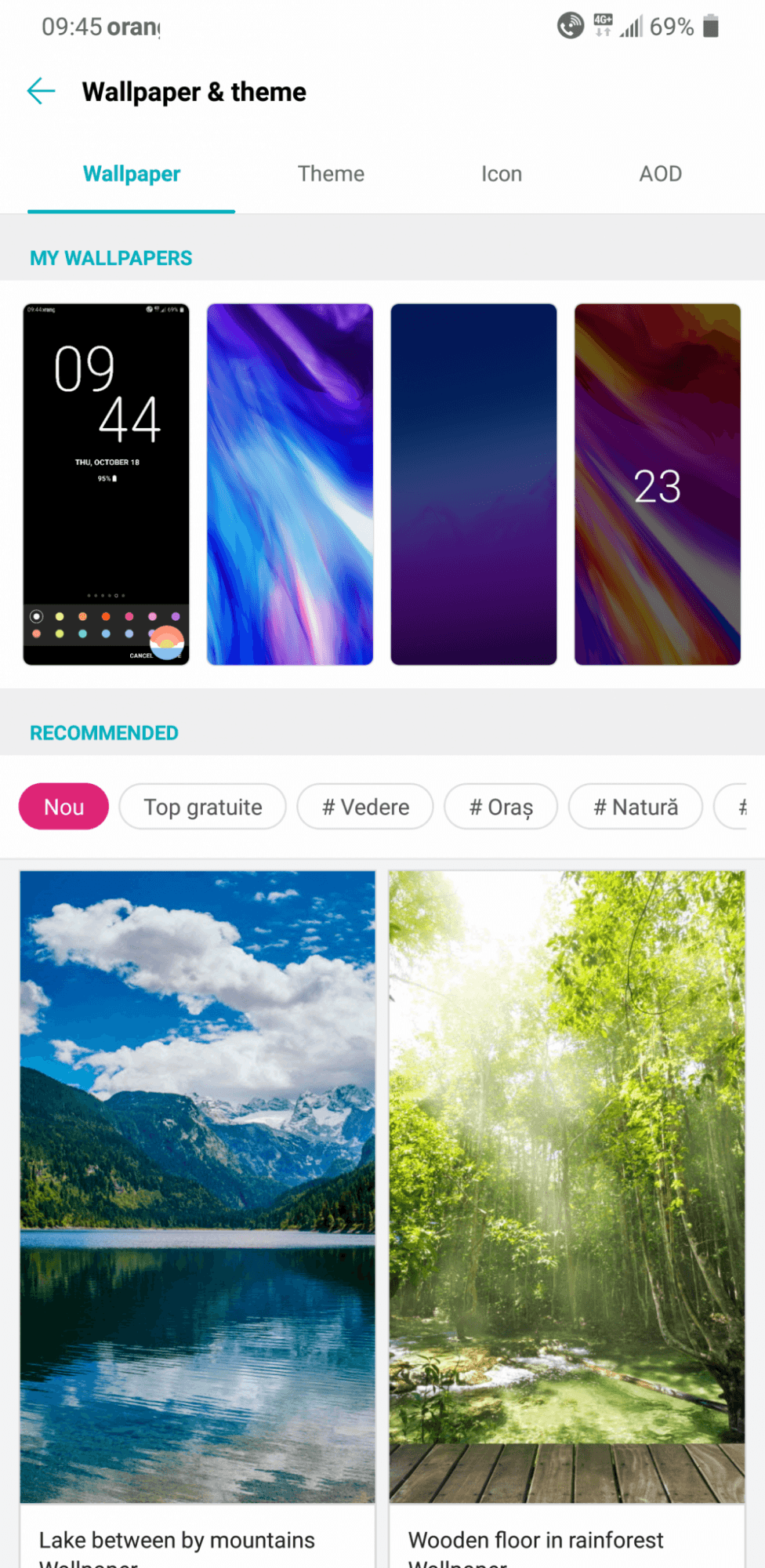Show # Oraș wallpapers

(501, 807)
